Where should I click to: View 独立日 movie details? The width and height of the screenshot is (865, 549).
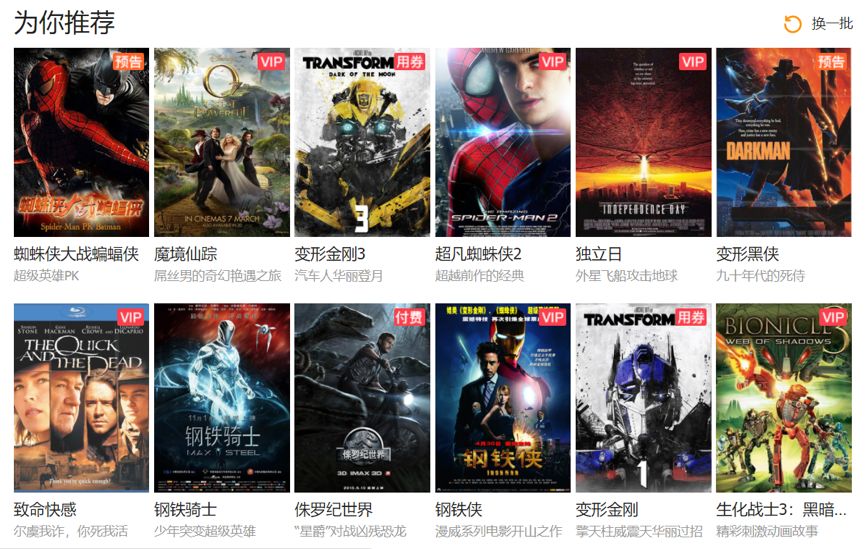643,142
